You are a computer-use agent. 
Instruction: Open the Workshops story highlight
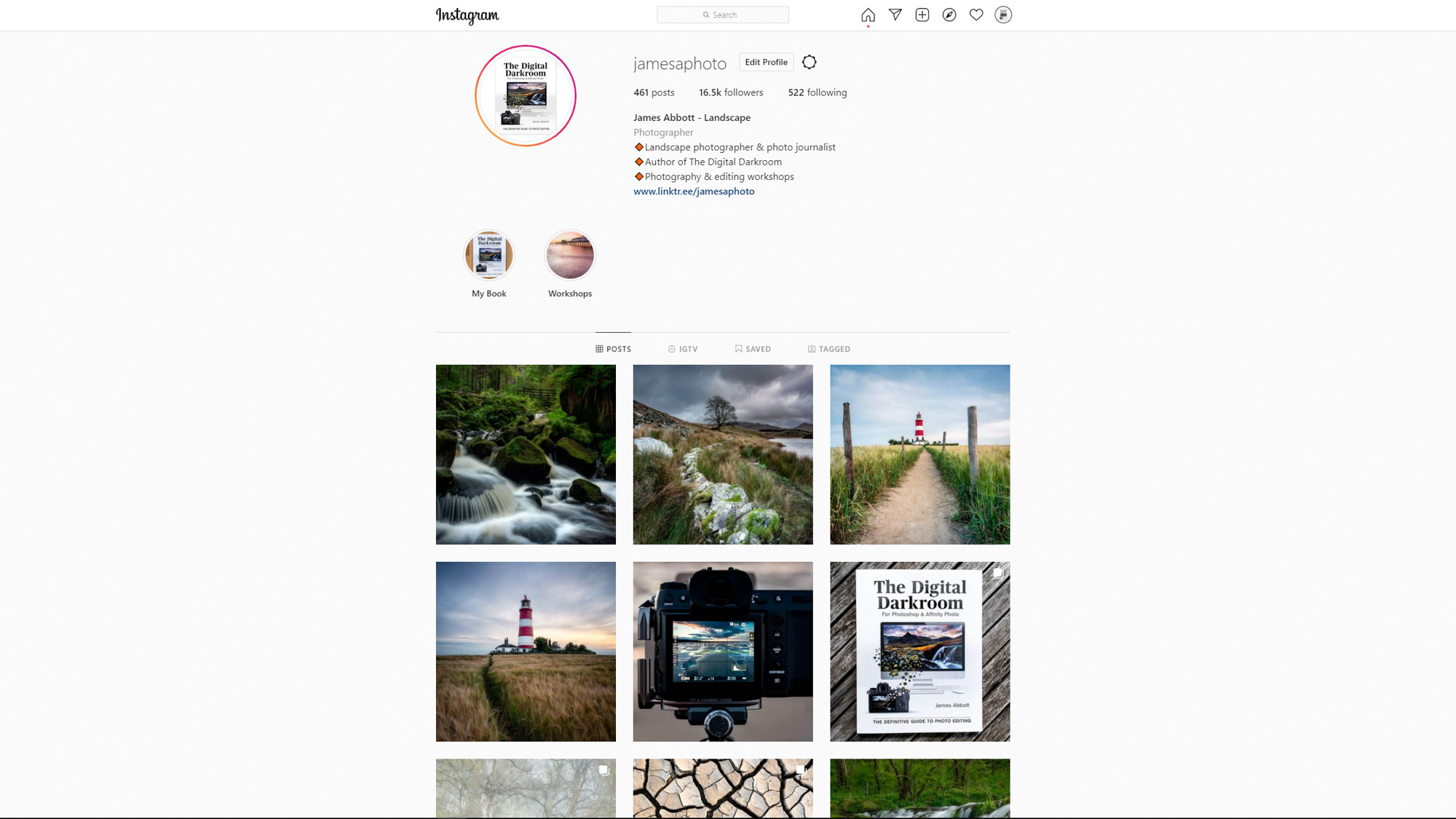click(570, 256)
